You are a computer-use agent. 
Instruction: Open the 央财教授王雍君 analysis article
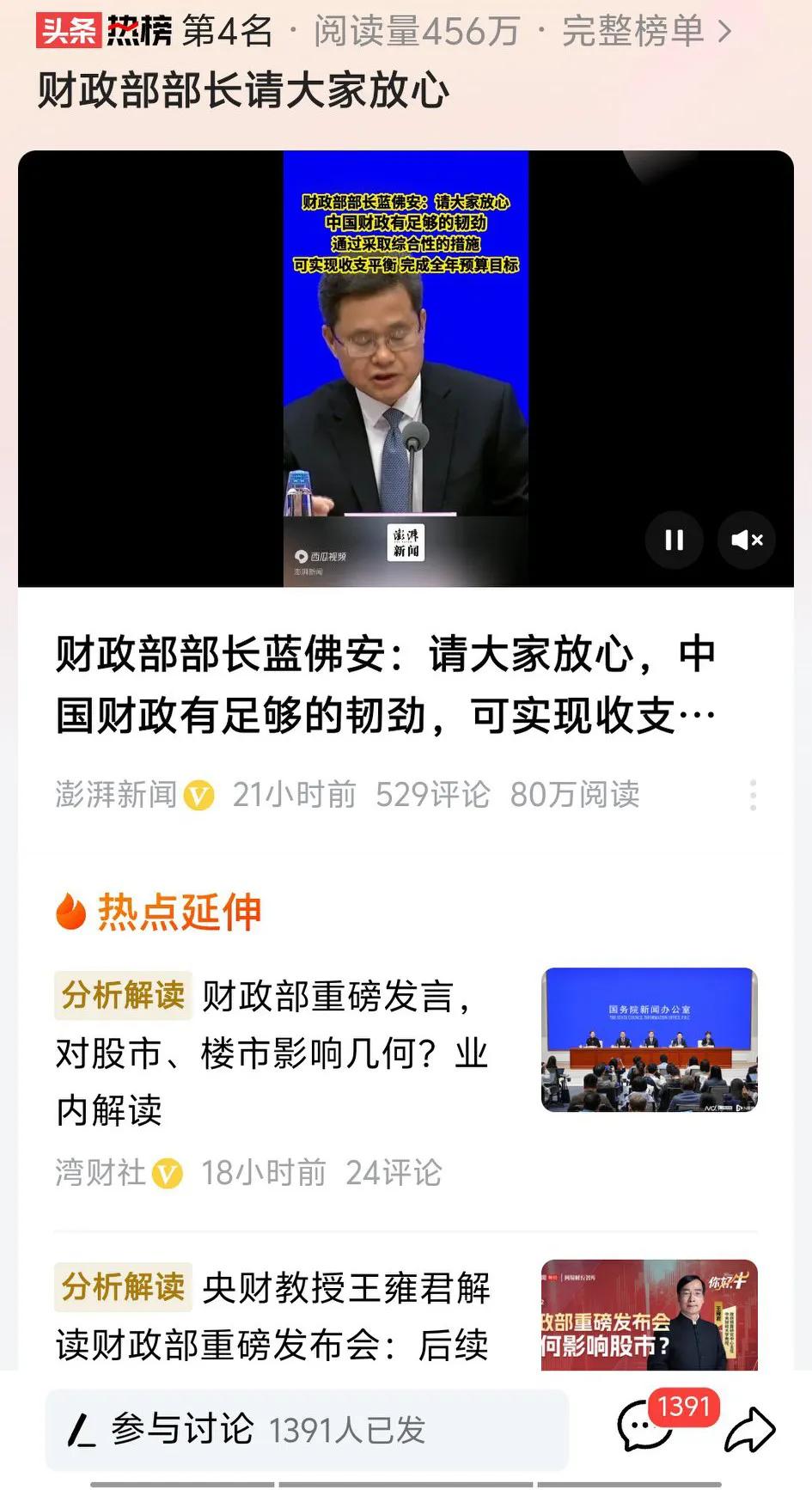[x=272, y=1316]
